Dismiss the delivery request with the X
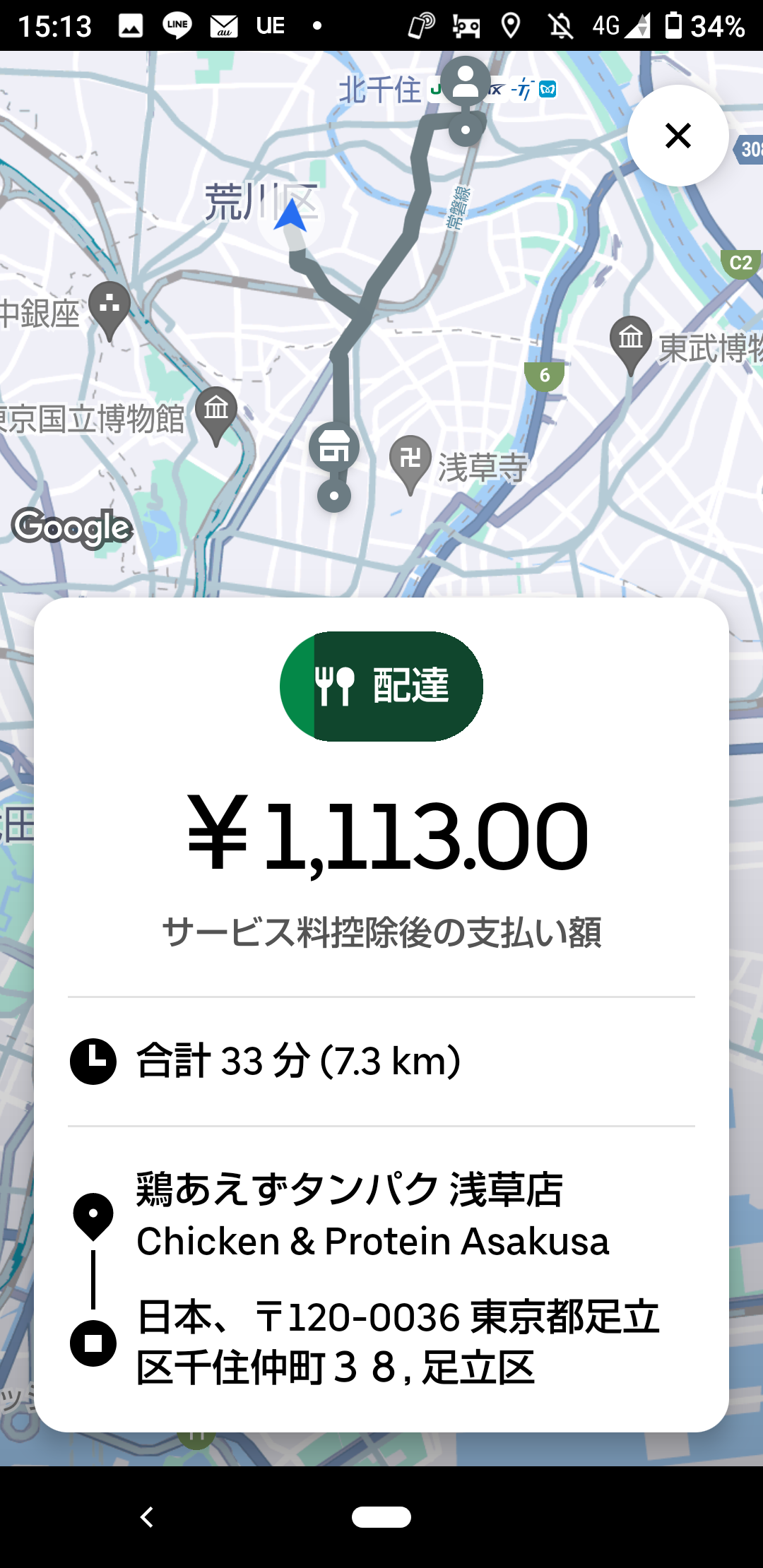 [678, 136]
